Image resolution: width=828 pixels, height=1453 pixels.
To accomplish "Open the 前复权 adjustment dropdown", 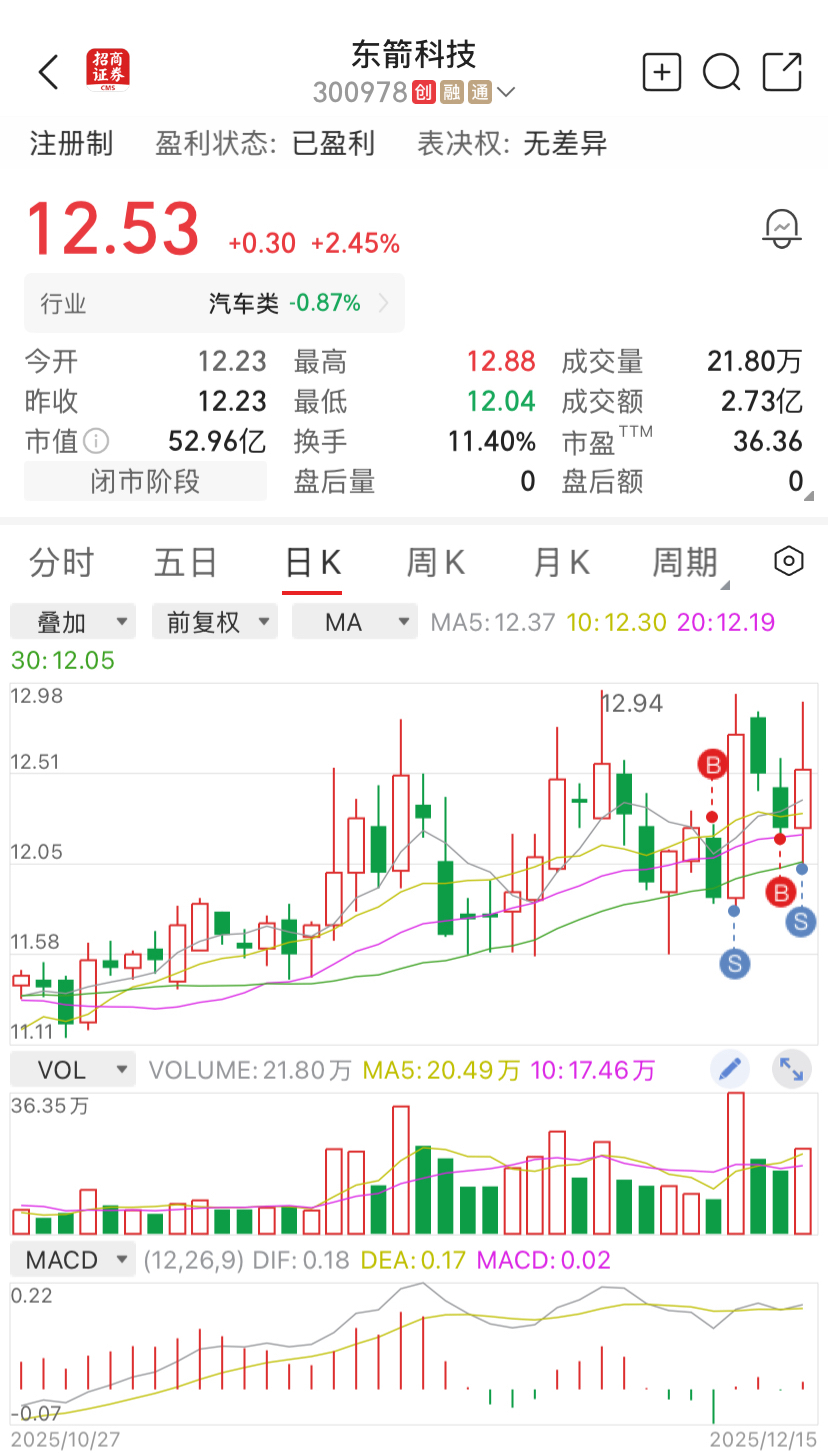I will pos(214,622).
